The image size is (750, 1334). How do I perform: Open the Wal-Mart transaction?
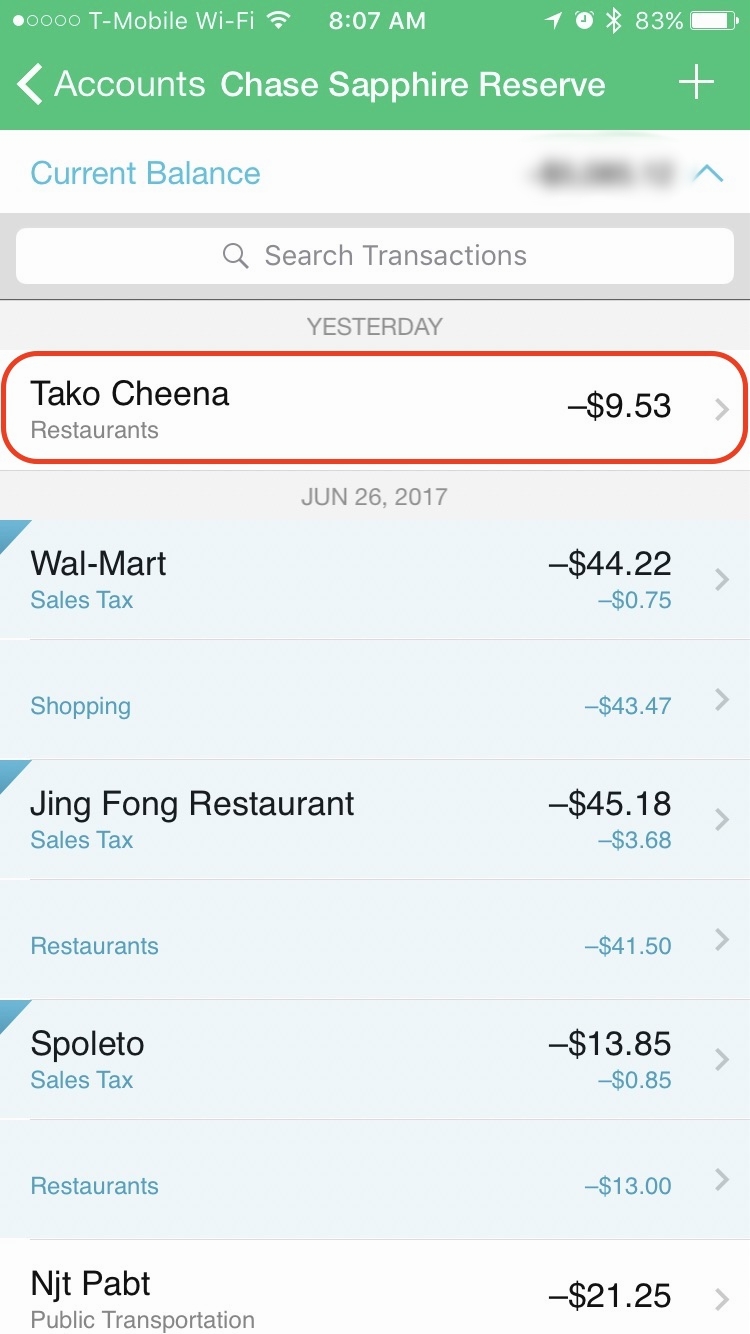click(375, 580)
